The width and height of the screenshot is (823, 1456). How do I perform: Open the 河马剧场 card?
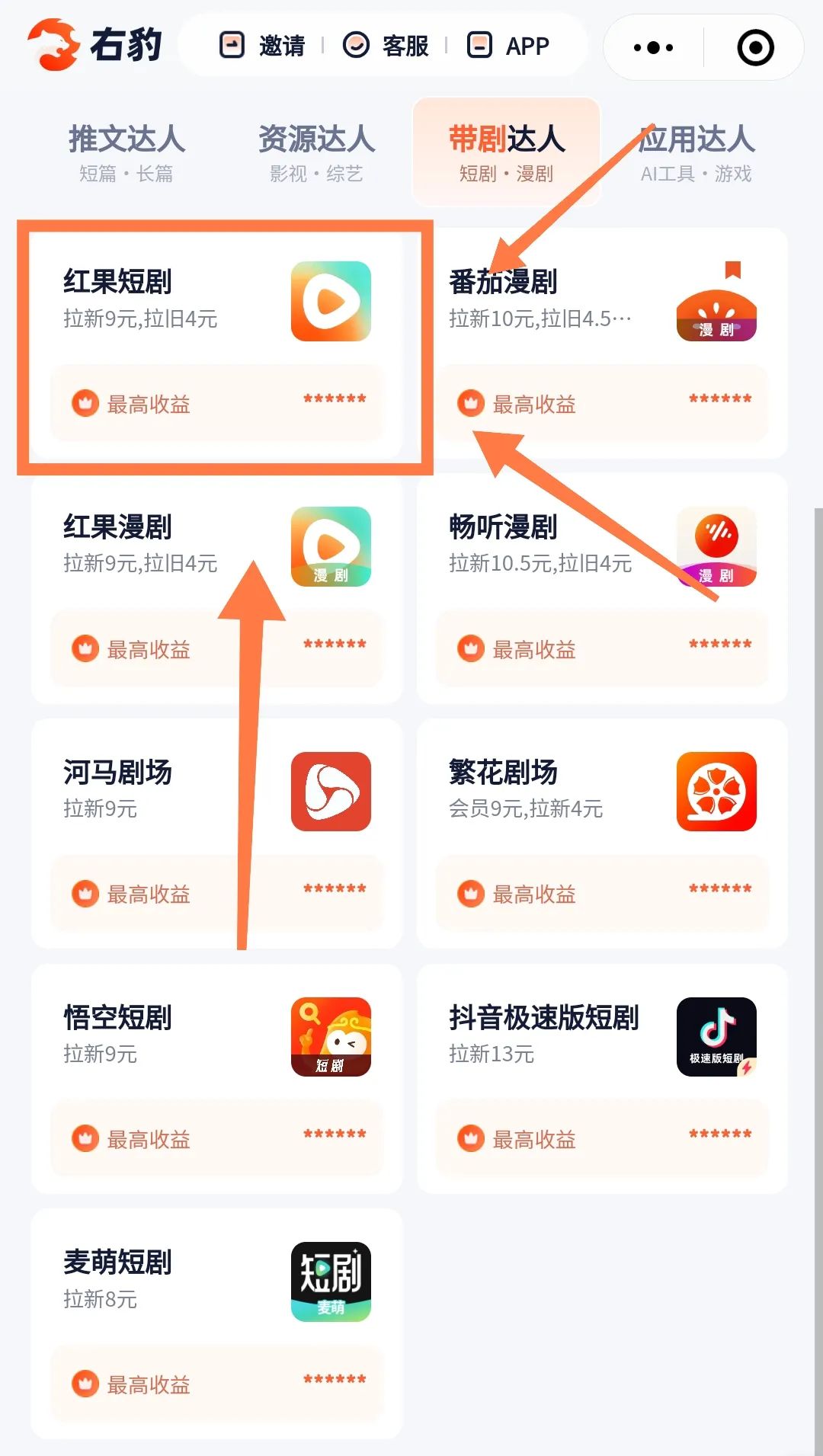click(216, 834)
